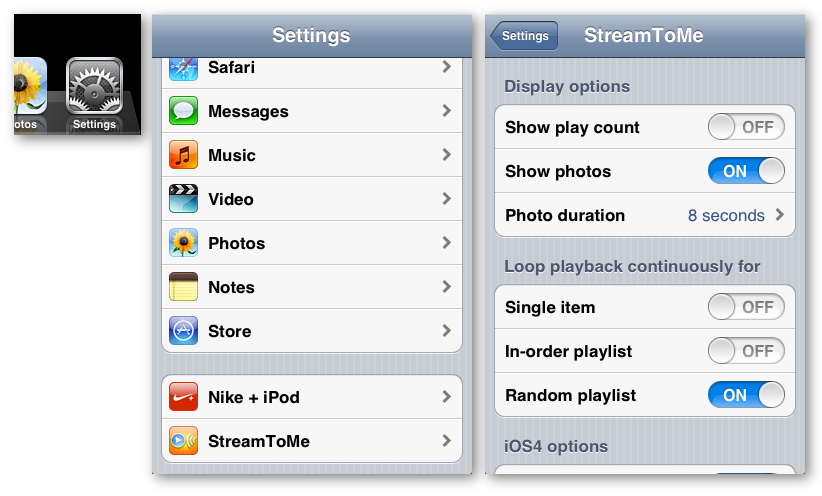
Task: Turn on Show play count
Action: pyautogui.click(x=746, y=127)
